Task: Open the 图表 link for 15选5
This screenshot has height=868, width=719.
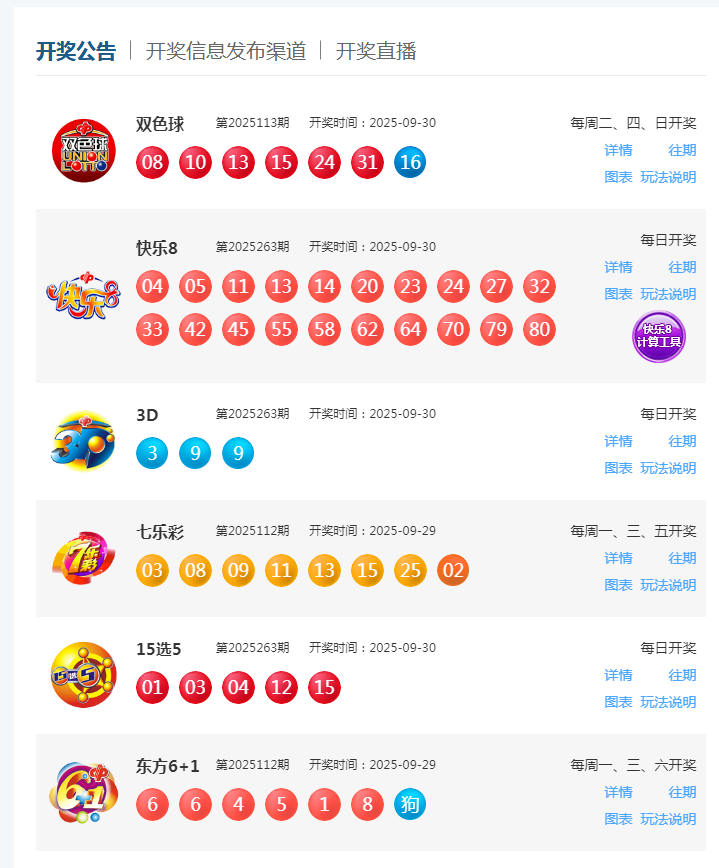Action: [618, 702]
